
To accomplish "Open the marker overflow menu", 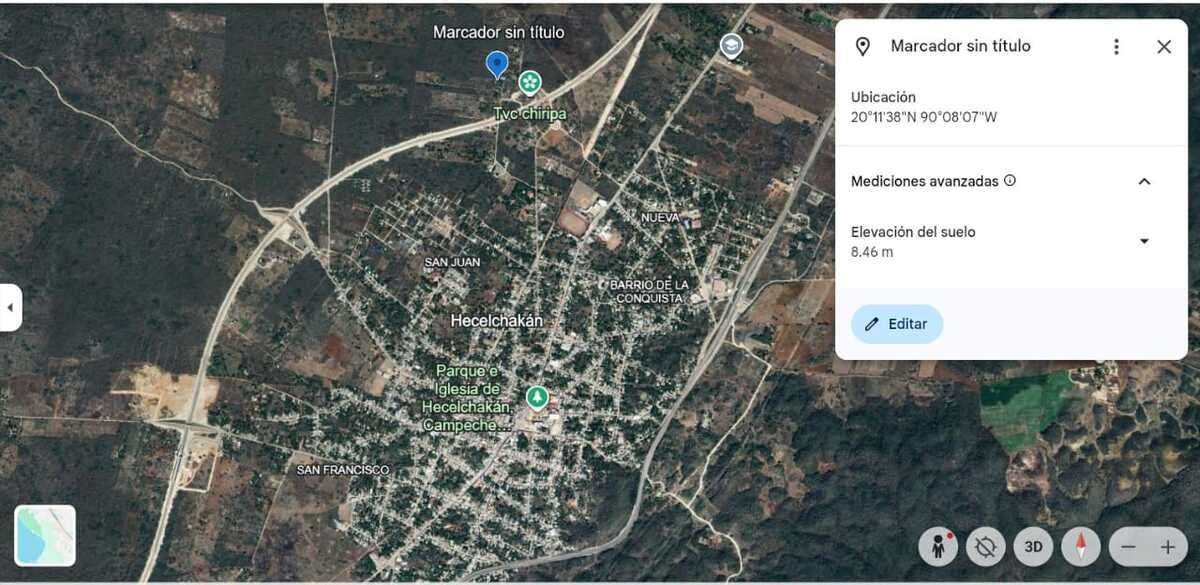I will coord(1116,47).
